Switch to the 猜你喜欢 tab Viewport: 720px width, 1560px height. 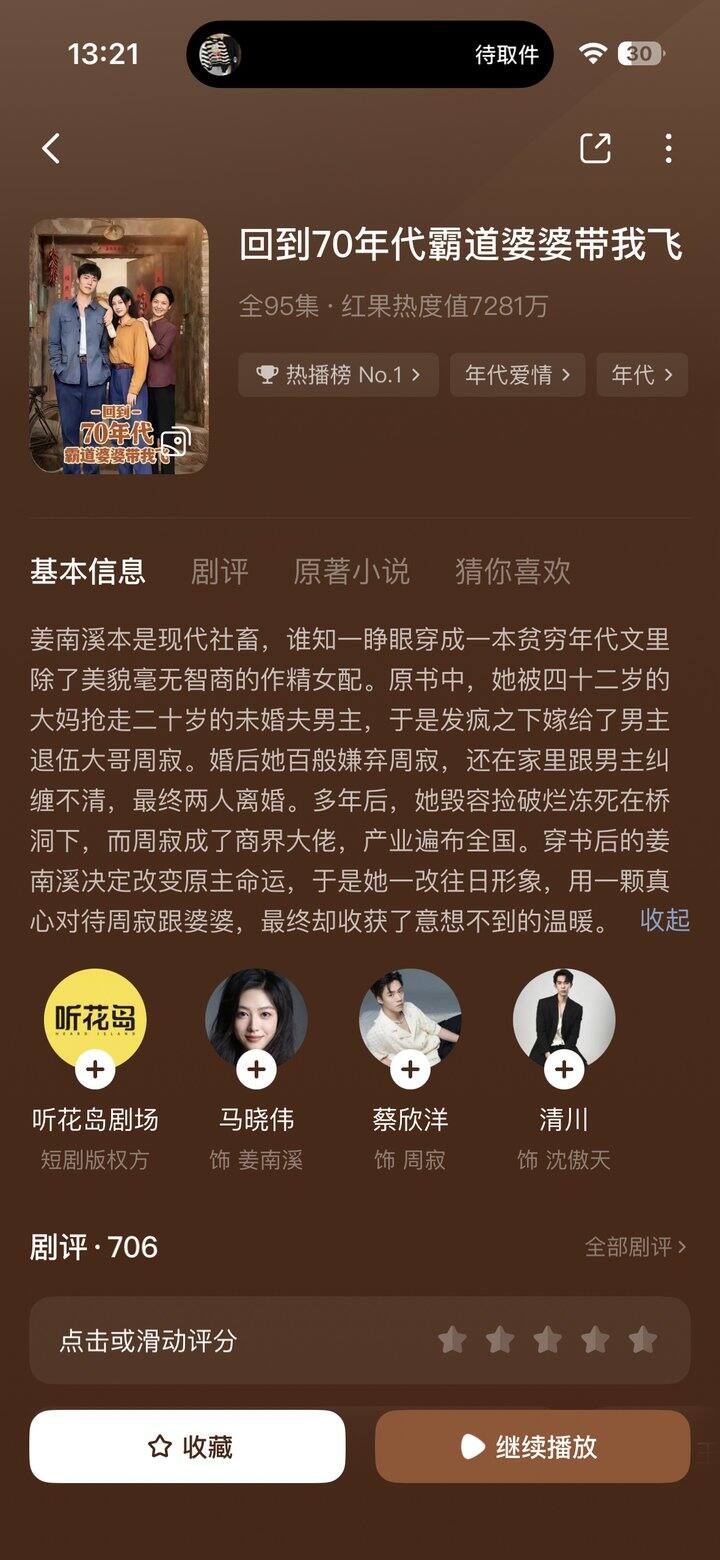pyautogui.click(x=512, y=571)
